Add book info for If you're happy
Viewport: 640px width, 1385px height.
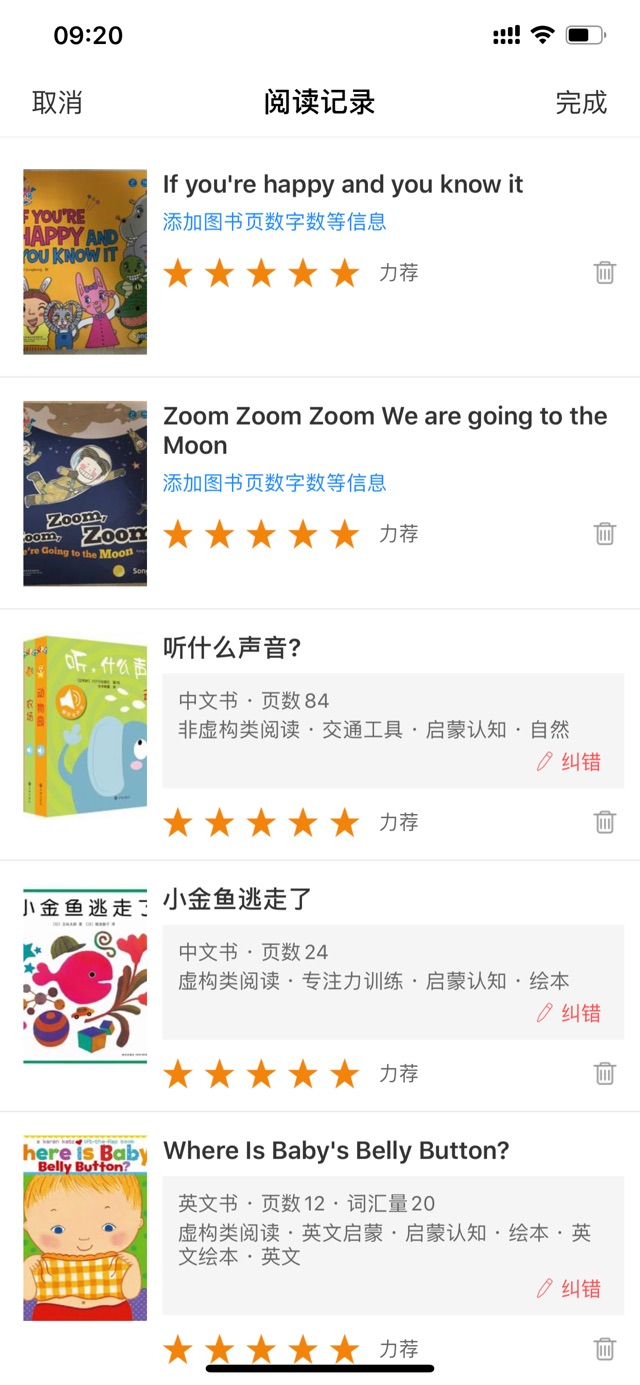[274, 222]
